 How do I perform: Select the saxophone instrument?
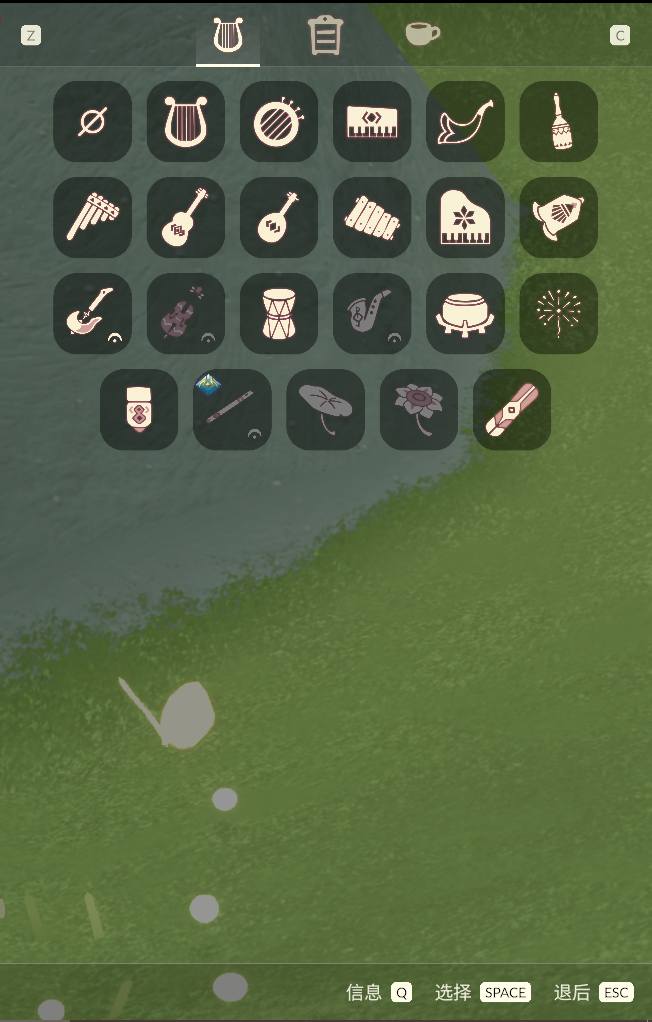(372, 314)
